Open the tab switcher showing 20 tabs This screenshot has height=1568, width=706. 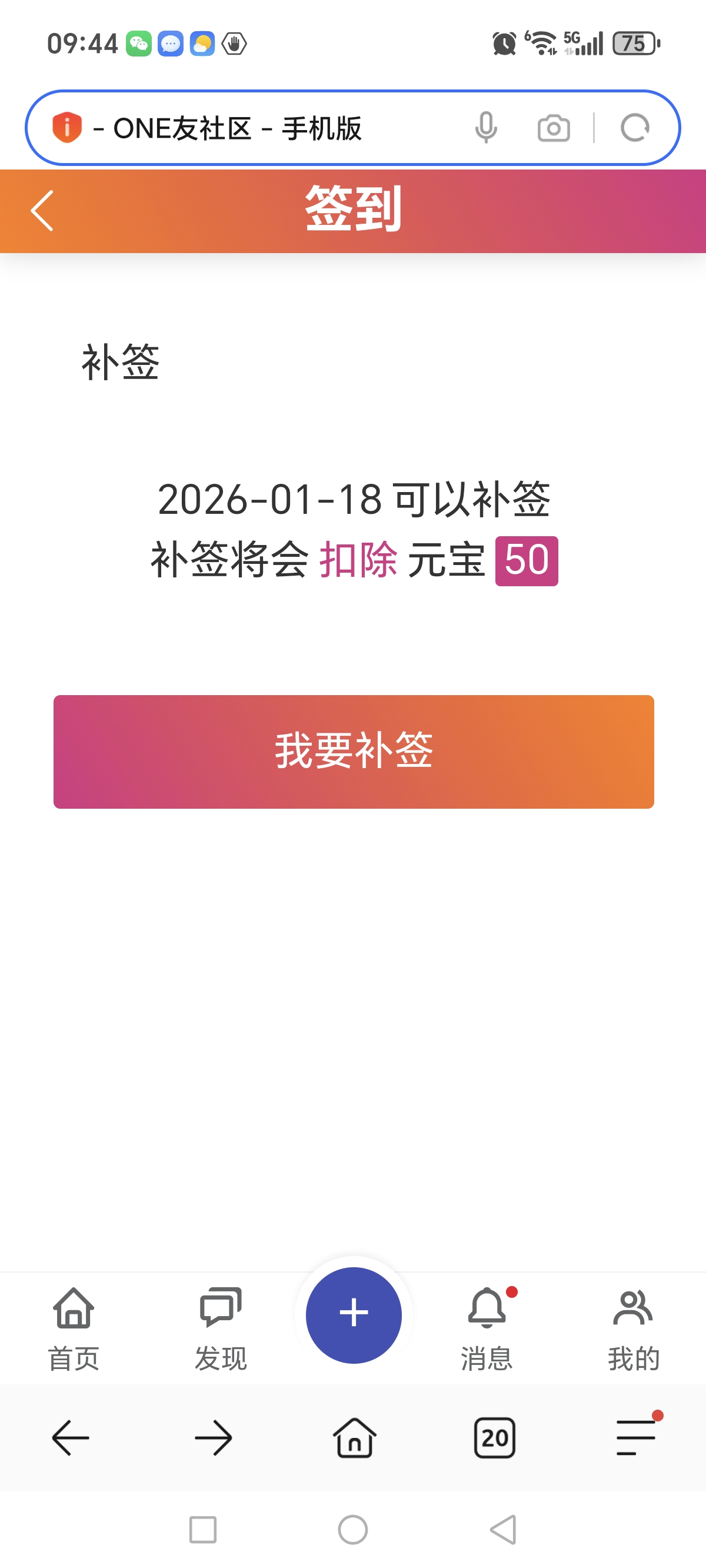point(494,1437)
